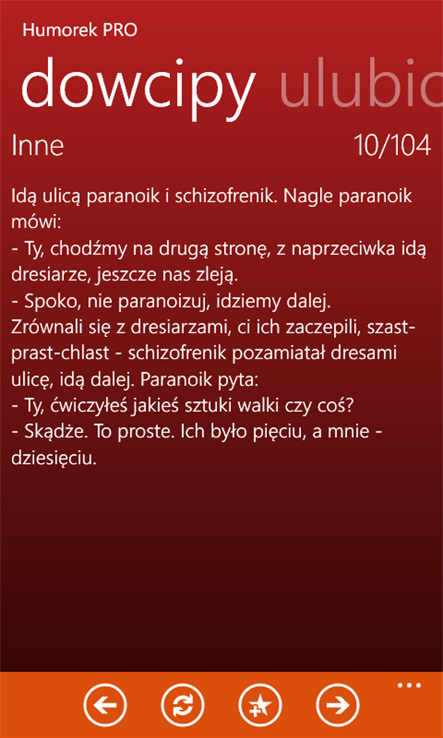Go to the previous joke
This screenshot has width=443, height=738.
coord(105,705)
